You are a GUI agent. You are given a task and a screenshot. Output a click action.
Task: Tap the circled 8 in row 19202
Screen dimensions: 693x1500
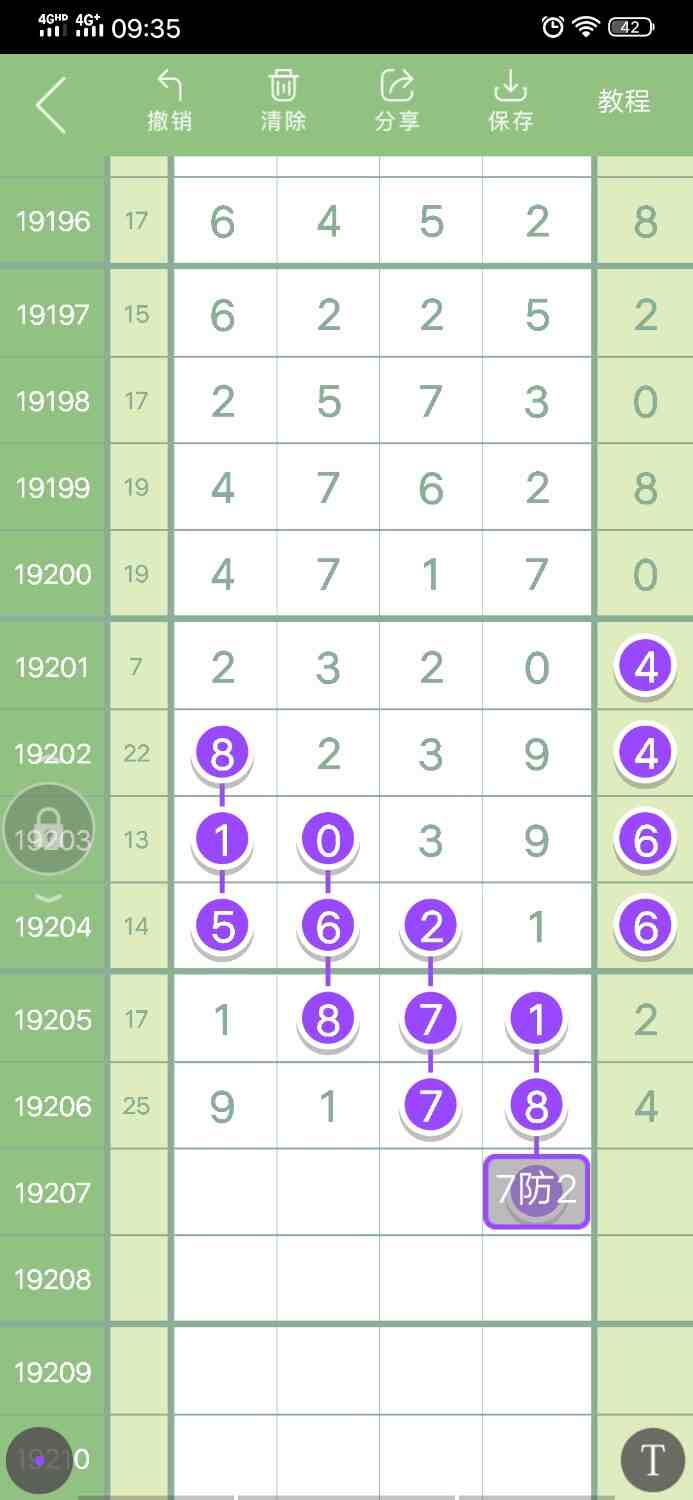[x=222, y=753]
